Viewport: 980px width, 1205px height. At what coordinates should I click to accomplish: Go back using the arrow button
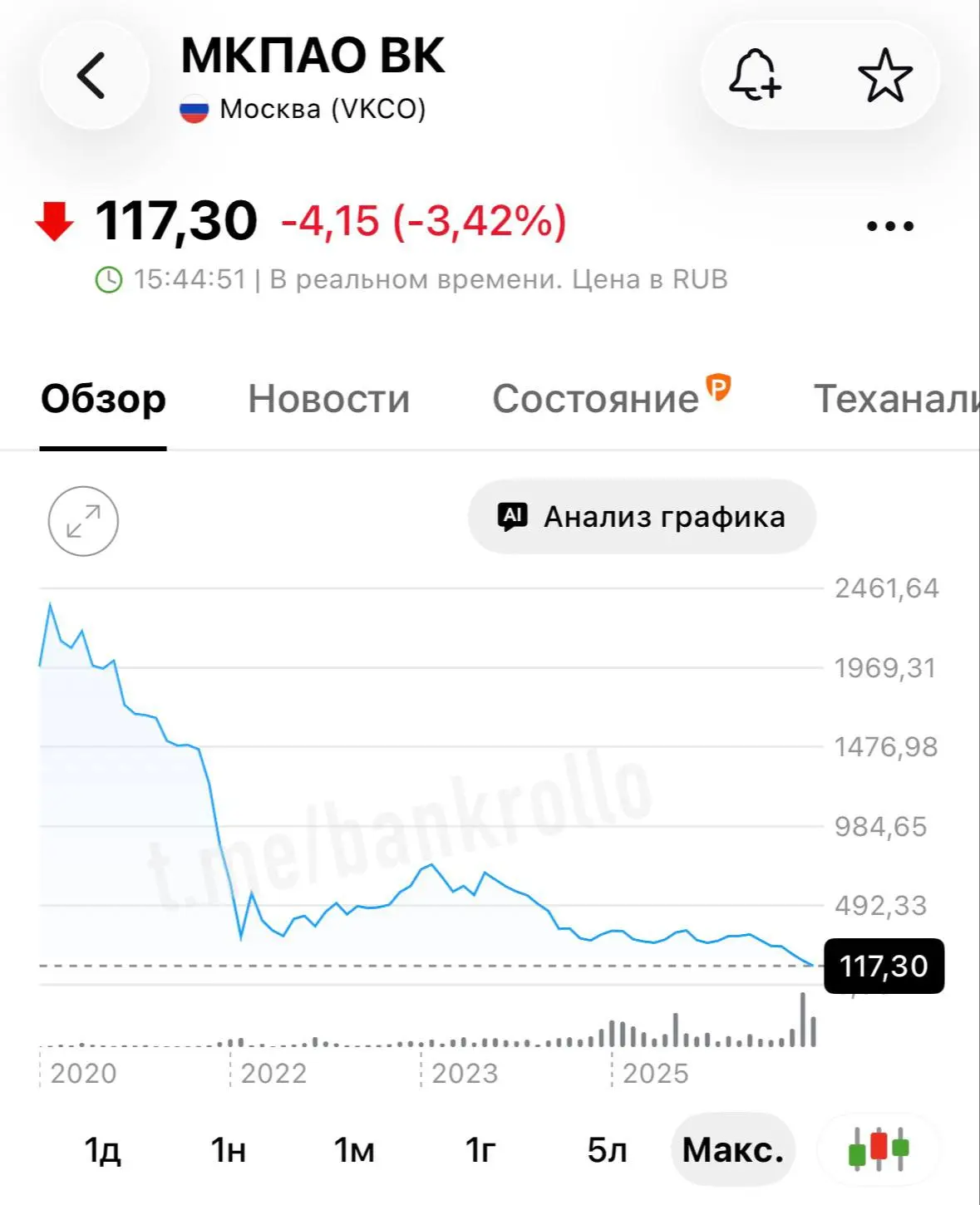93,76
